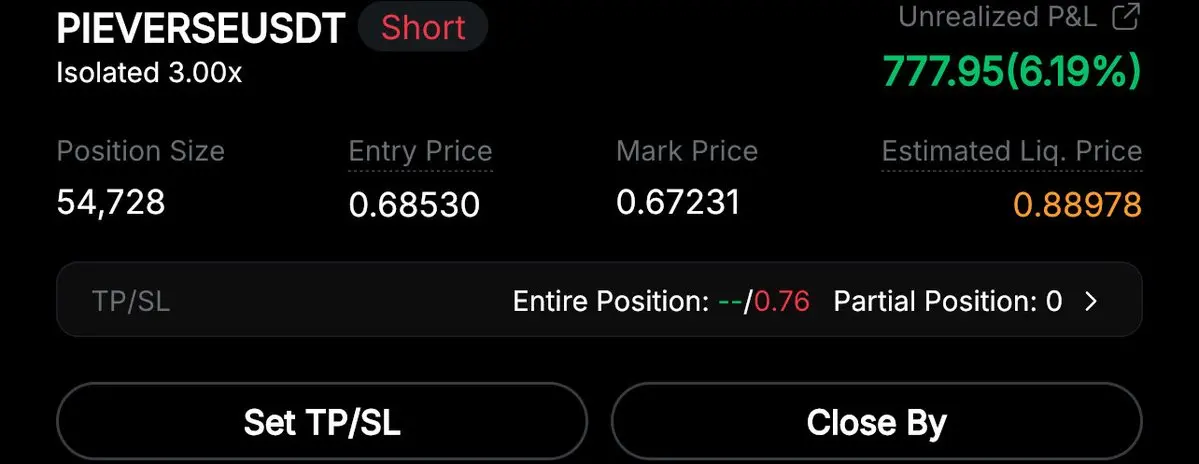1199x464 pixels.
Task: Share the unrealized P&L
Action: tap(1127, 17)
